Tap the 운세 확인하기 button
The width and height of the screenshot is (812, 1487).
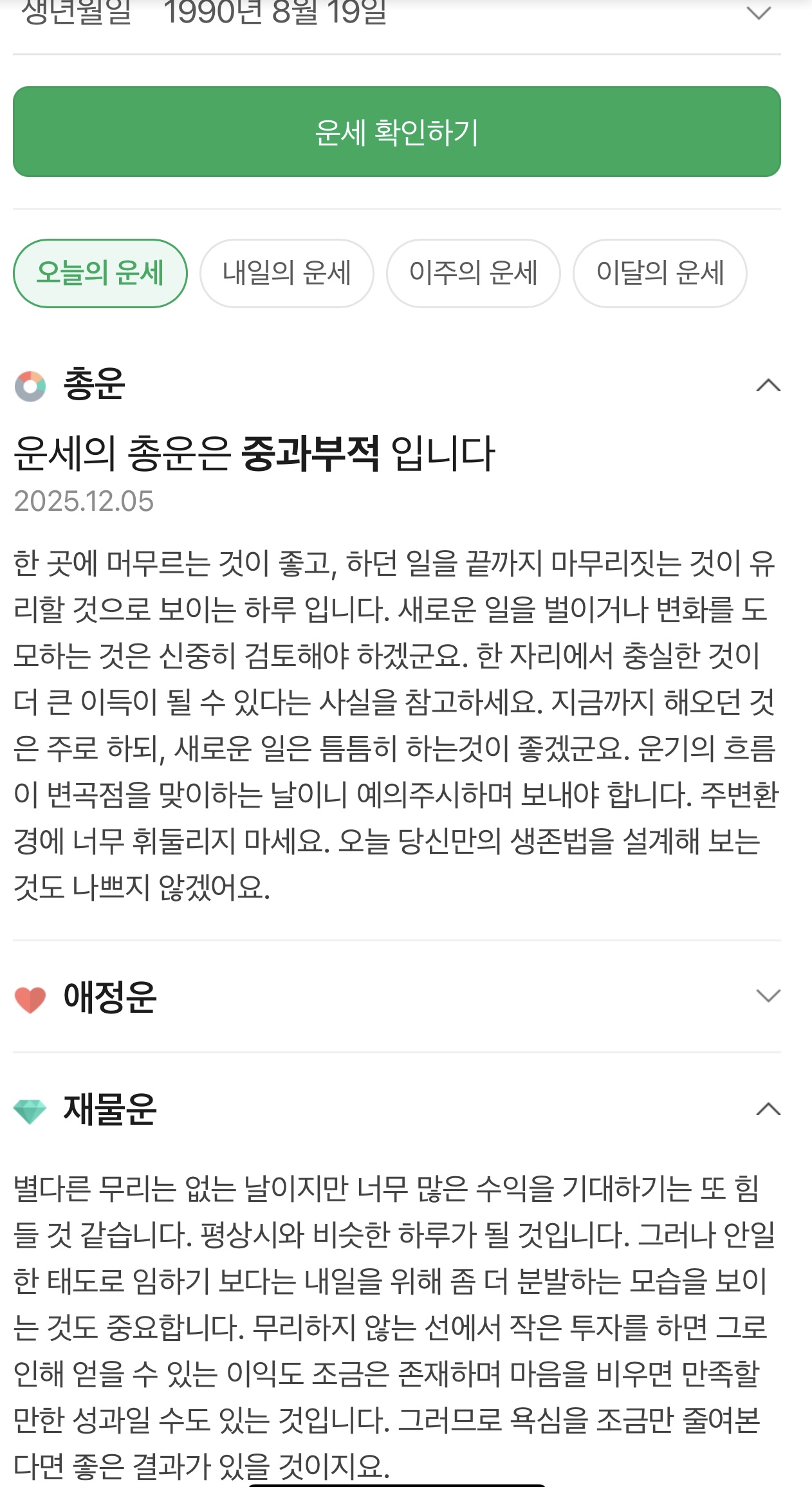point(396,132)
